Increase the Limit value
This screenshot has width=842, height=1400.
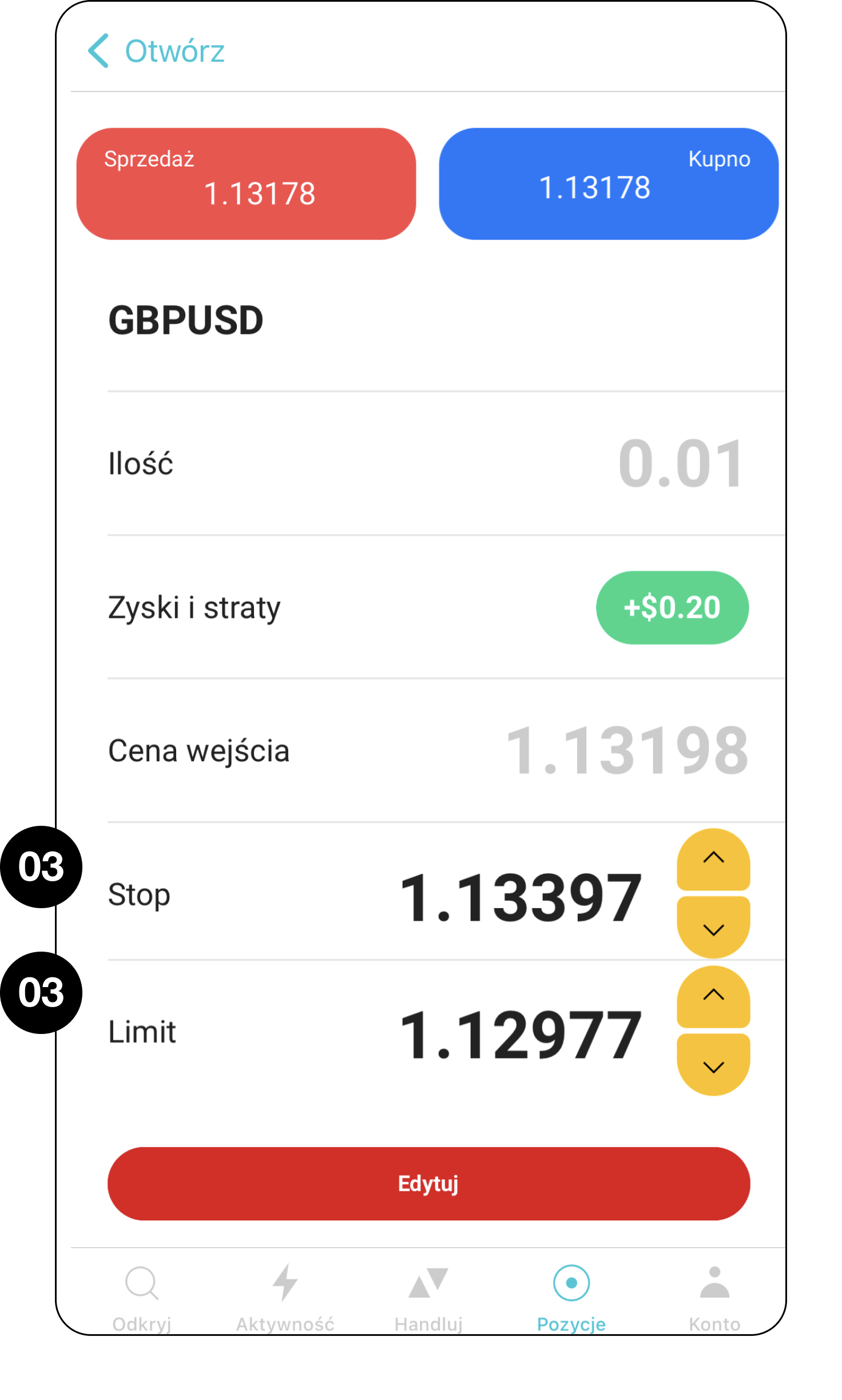point(713,996)
